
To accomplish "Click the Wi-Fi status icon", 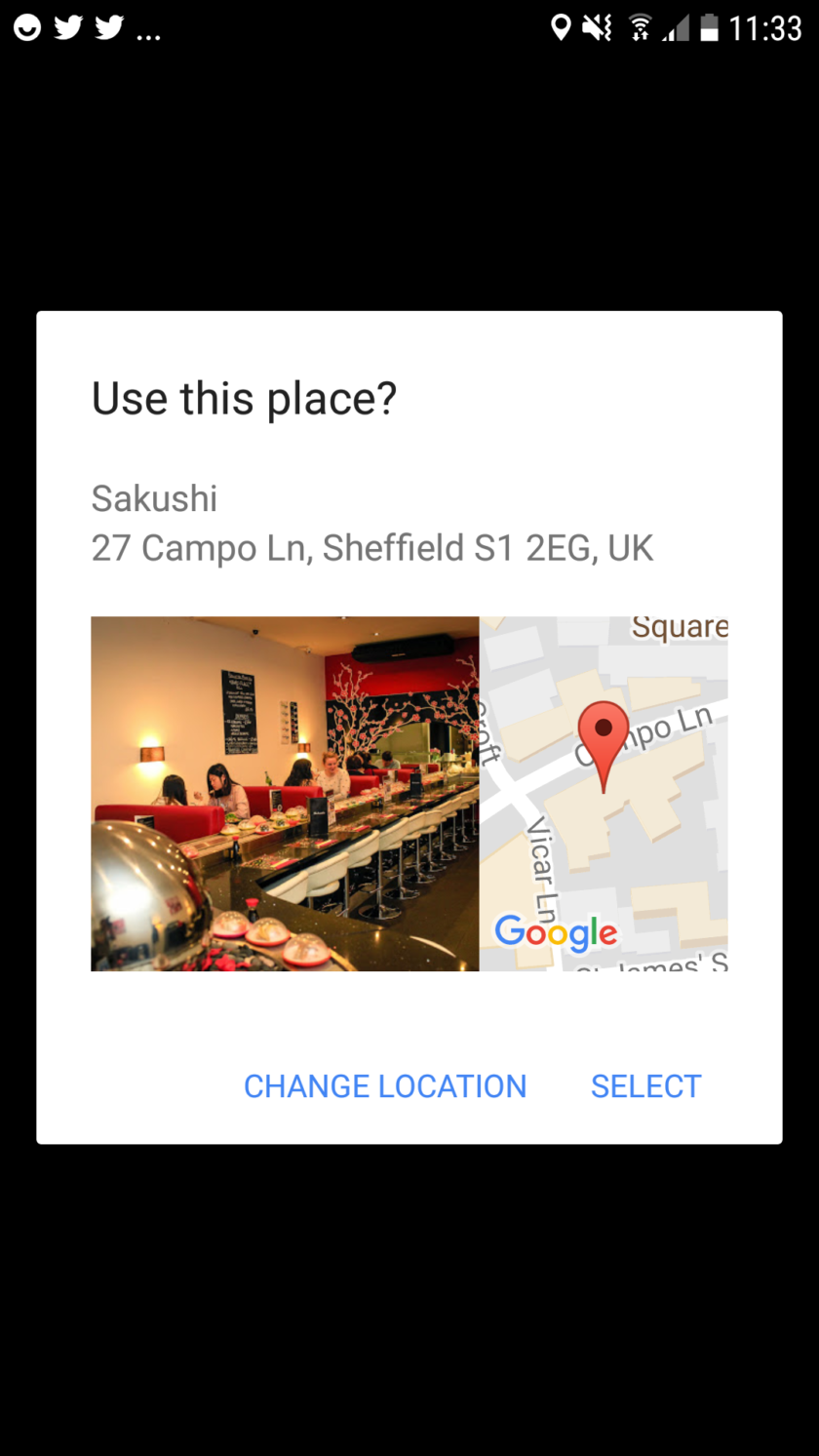I will point(639,26).
